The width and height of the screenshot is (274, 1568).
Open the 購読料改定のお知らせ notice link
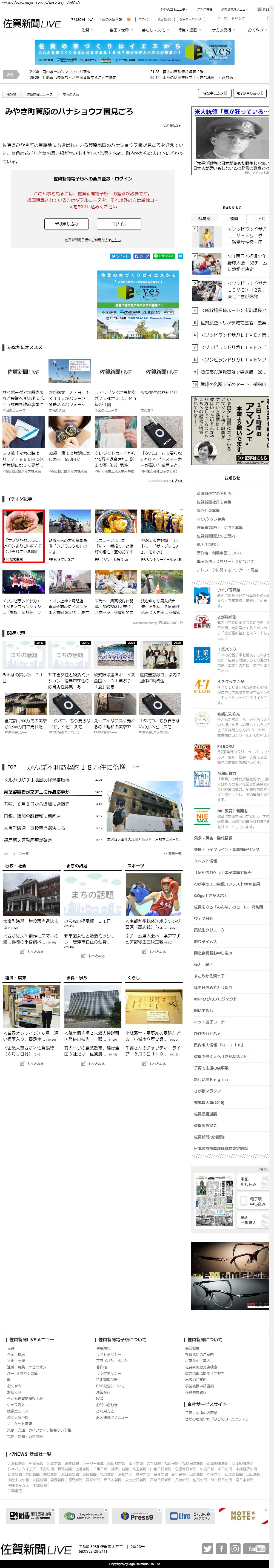point(216,494)
